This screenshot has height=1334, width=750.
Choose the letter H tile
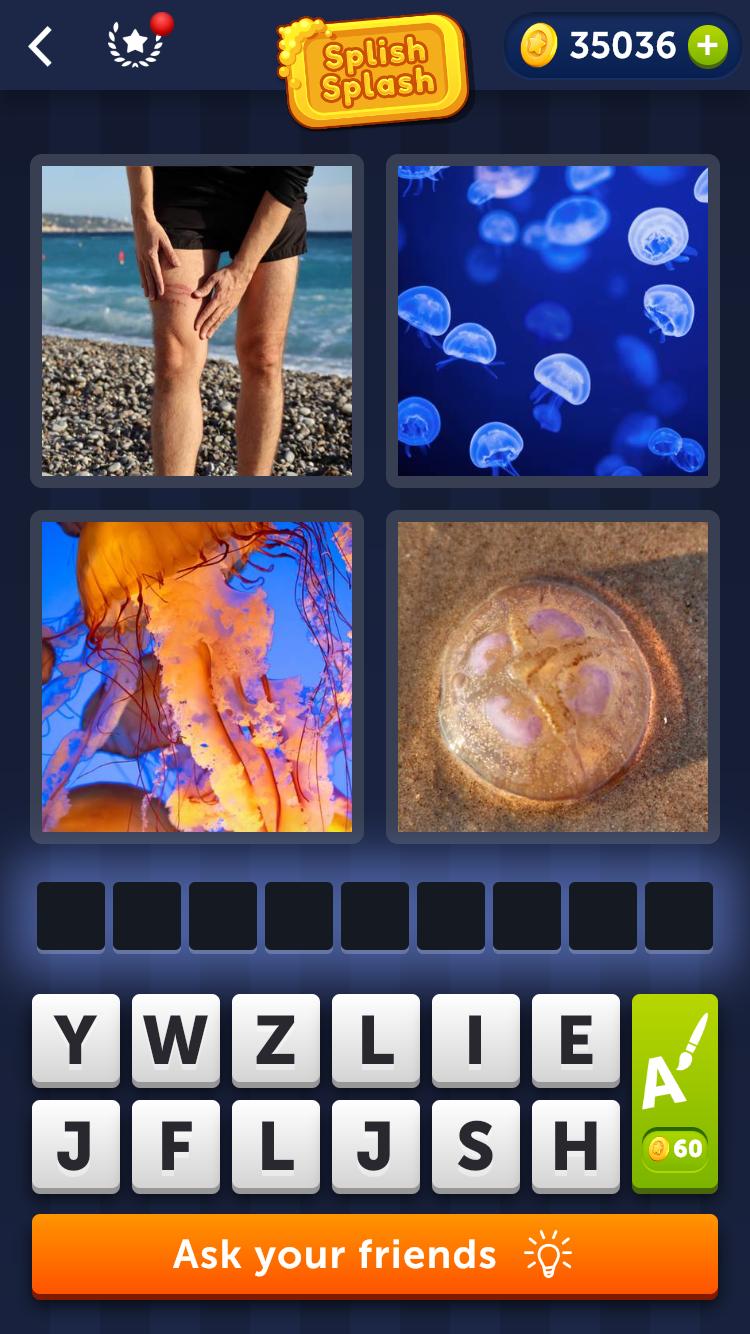(576, 1146)
